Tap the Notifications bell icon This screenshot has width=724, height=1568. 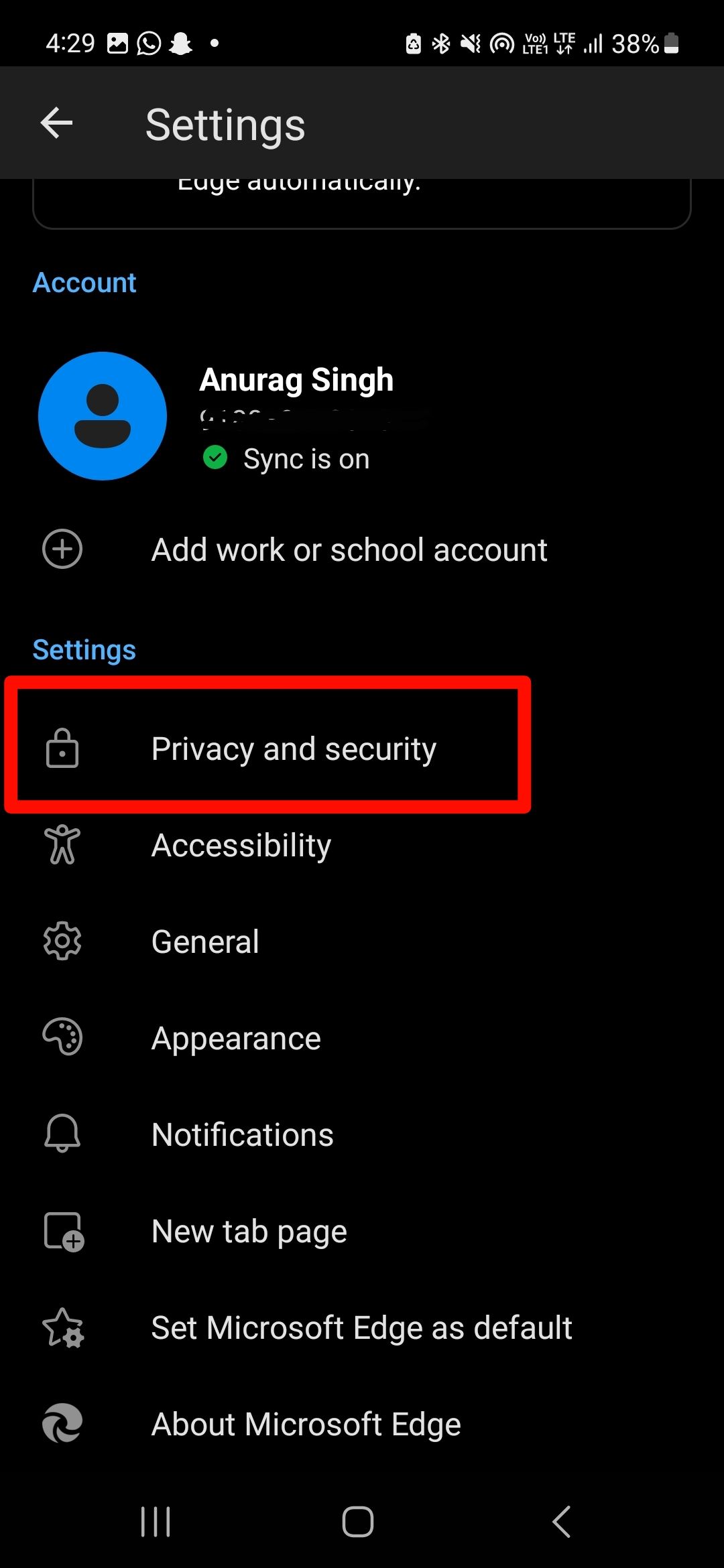62,1134
